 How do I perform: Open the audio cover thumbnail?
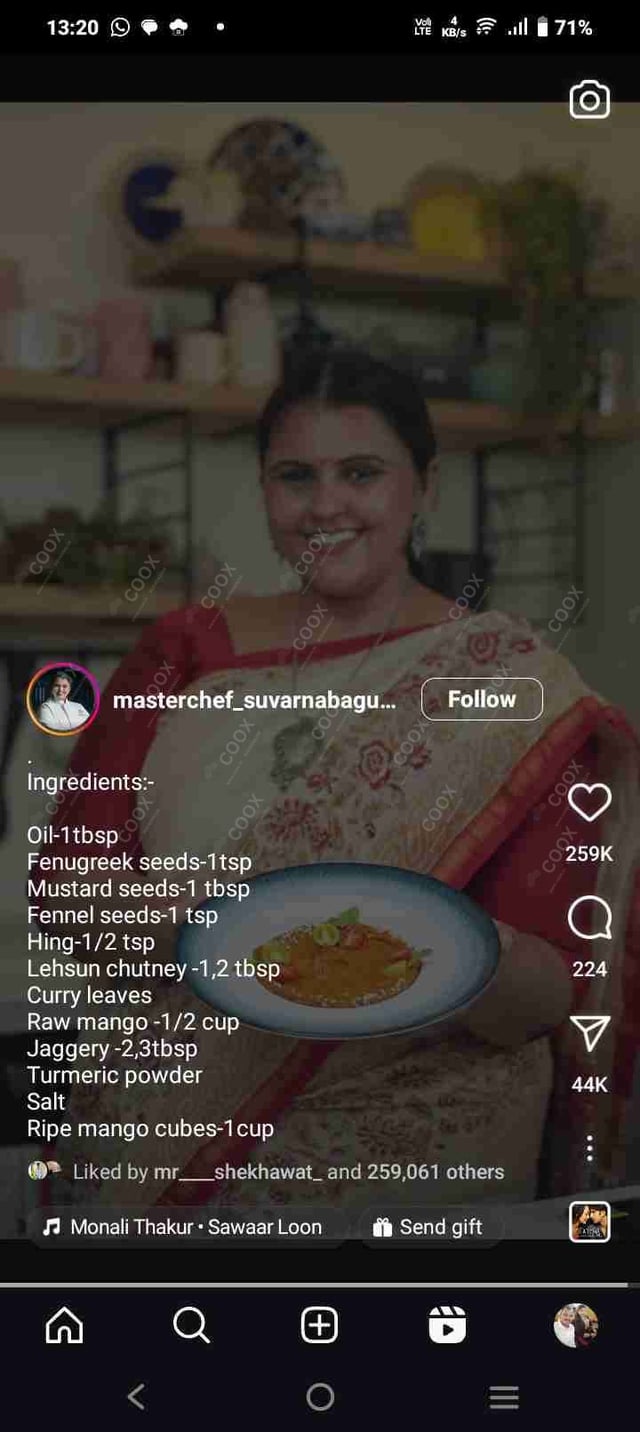tap(589, 1222)
